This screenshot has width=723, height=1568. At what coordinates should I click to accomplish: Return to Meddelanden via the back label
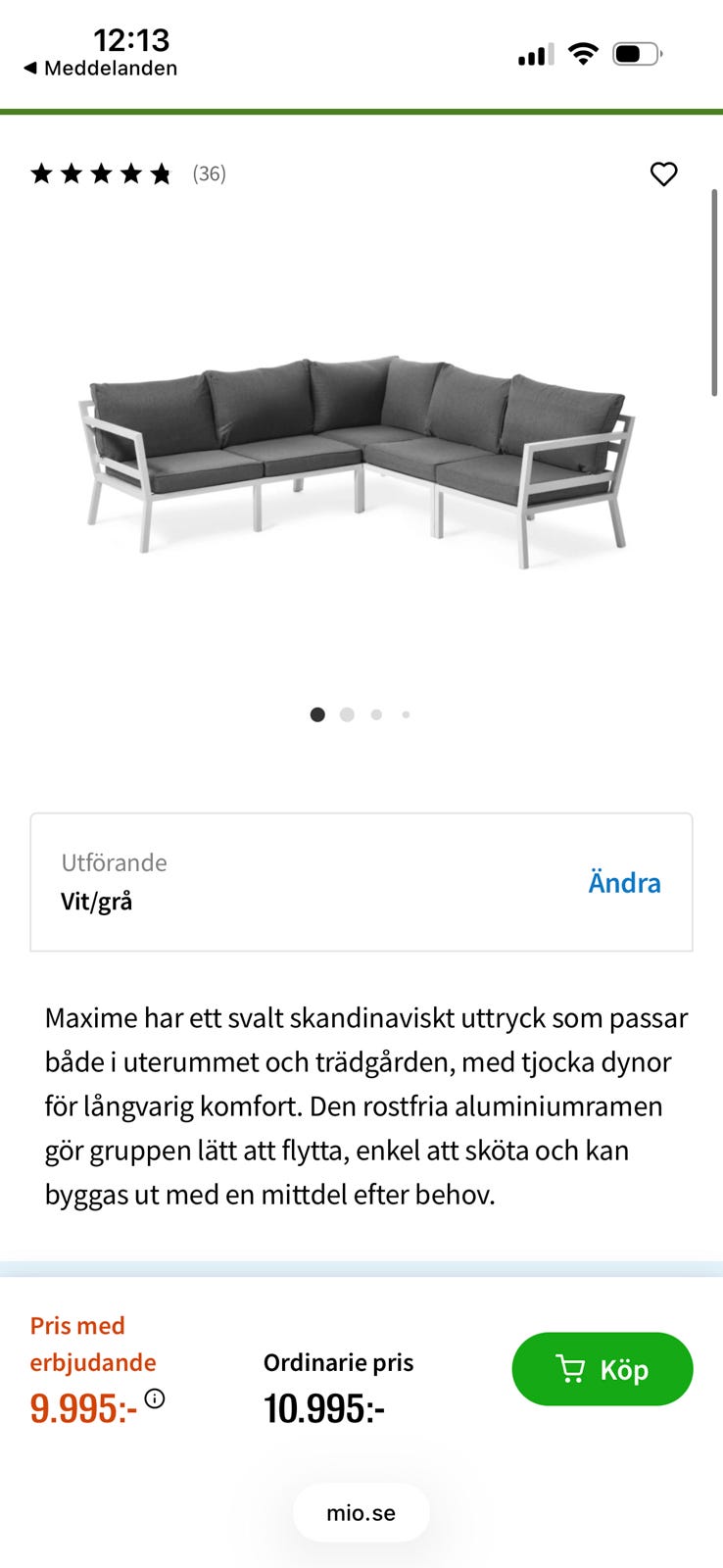[102, 68]
